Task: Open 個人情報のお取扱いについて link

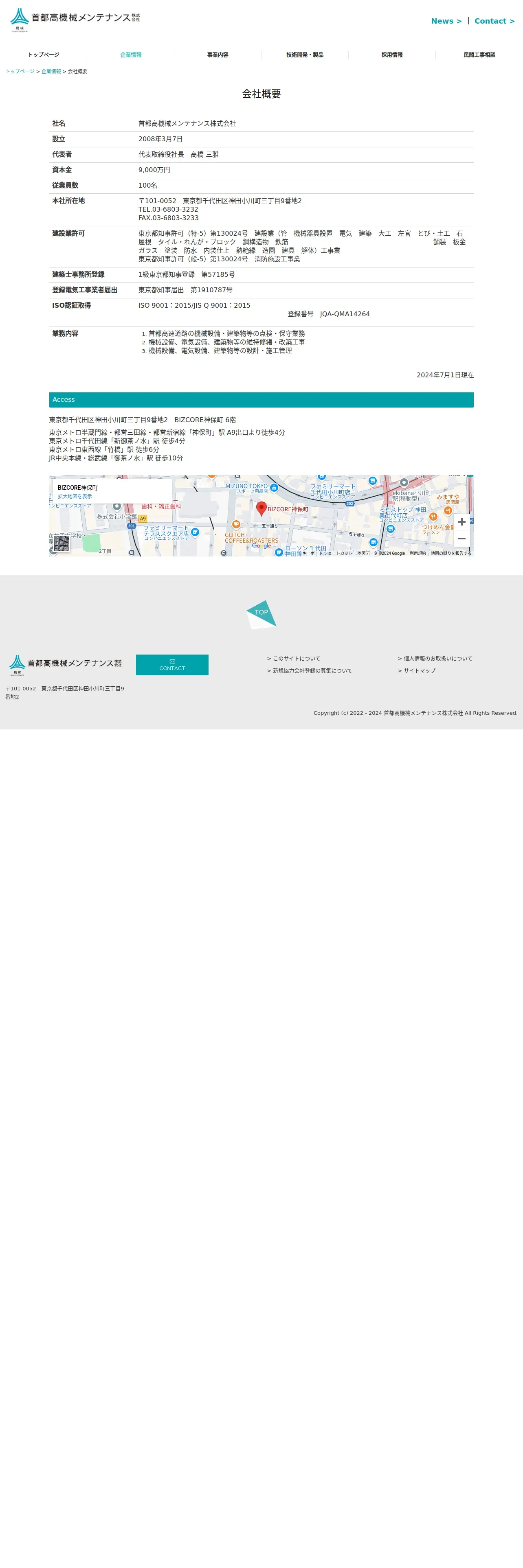Action: click(x=435, y=659)
